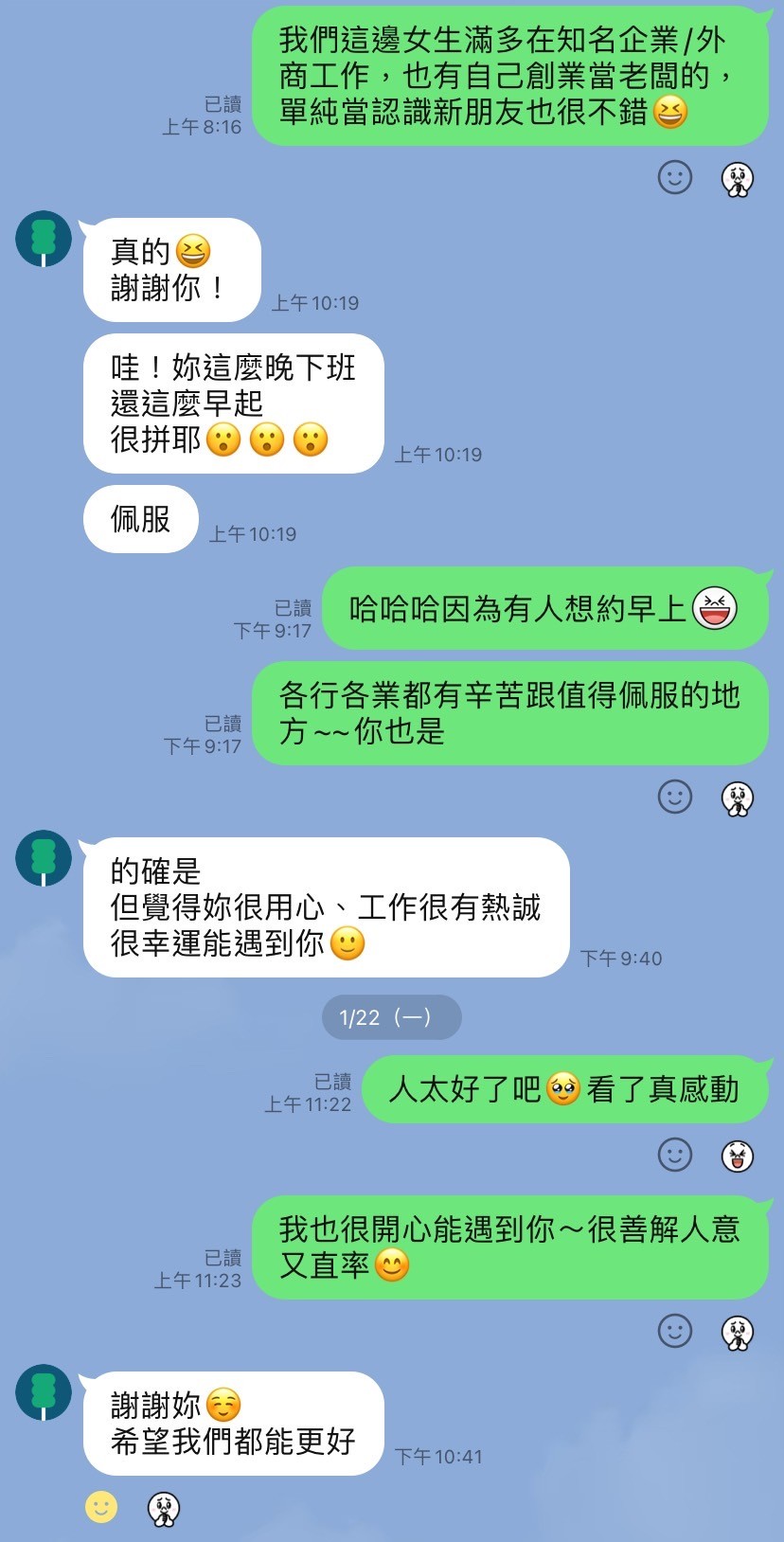Open the sticker reaction under 人太好了吧 message
This screenshot has height=1542, width=784.
point(738,1156)
